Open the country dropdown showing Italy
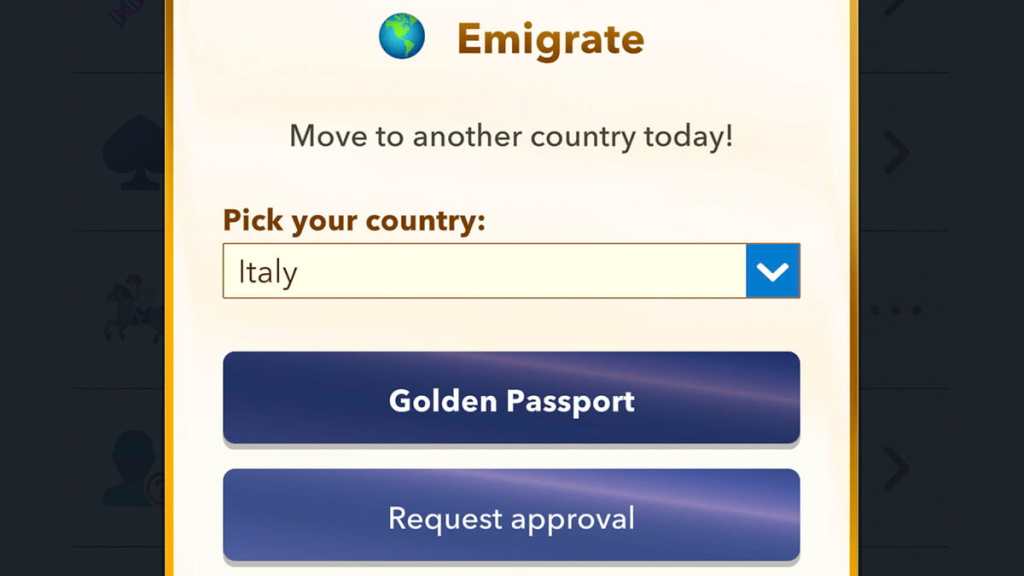Screen dimensions: 1024x576 [772, 271]
